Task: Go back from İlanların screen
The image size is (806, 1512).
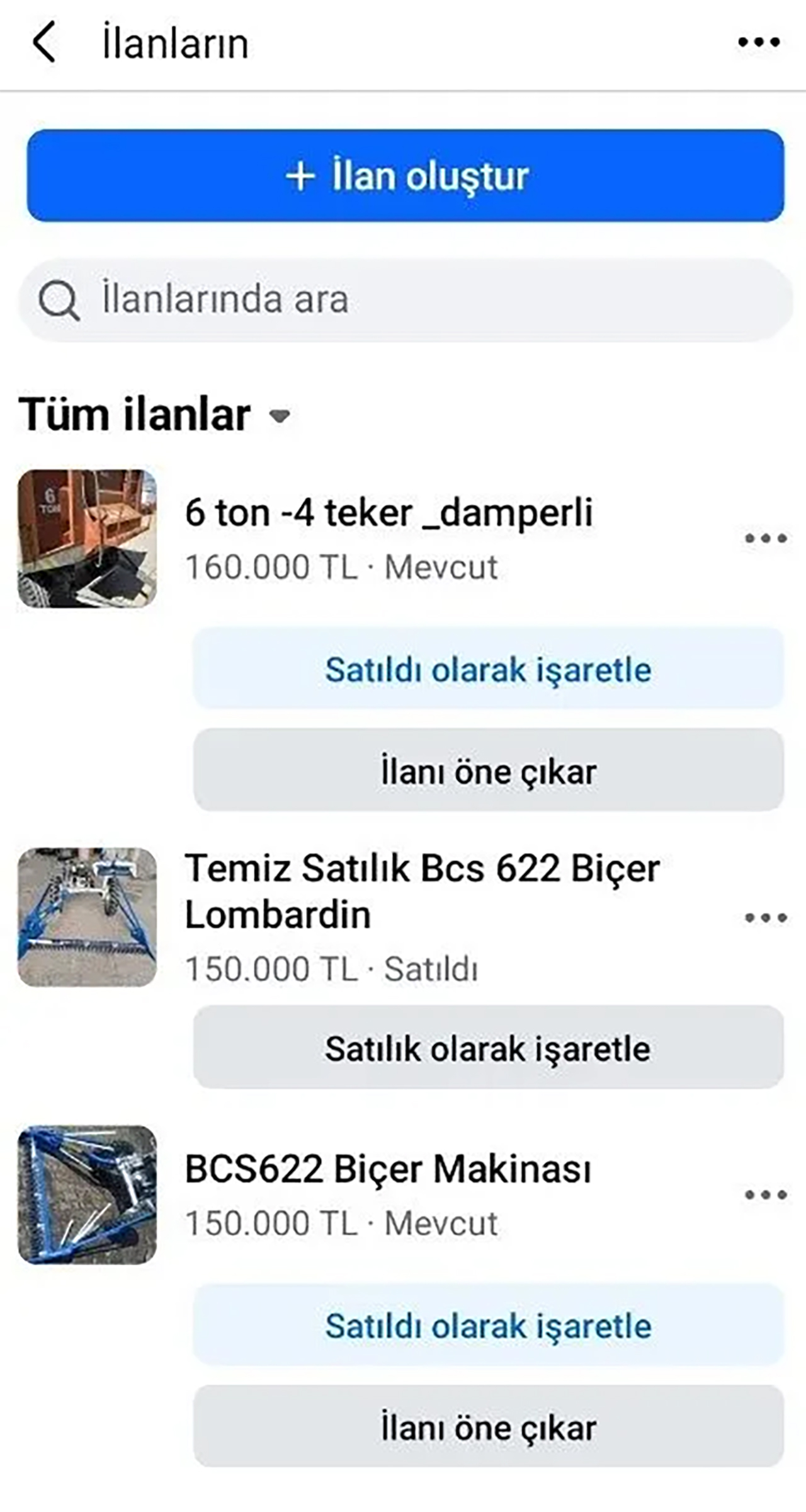Action: (x=44, y=42)
